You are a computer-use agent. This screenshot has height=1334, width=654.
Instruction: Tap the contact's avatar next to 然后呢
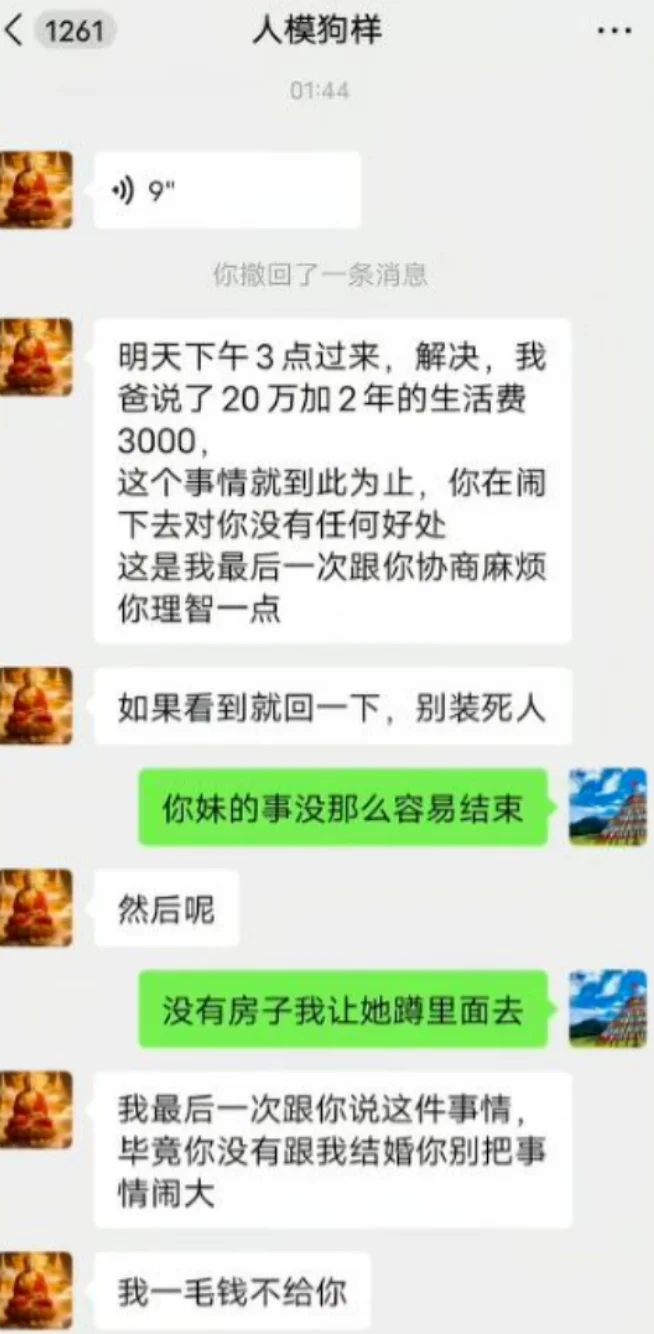[x=37, y=907]
